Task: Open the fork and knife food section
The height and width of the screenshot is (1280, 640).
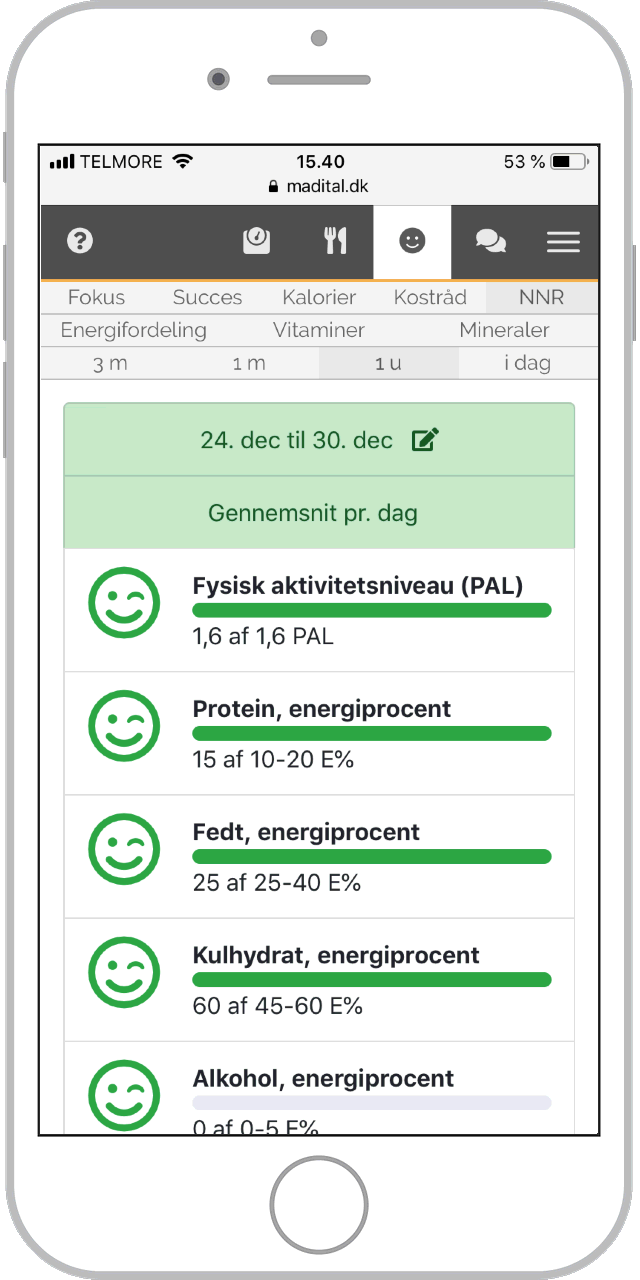Action: click(x=335, y=241)
